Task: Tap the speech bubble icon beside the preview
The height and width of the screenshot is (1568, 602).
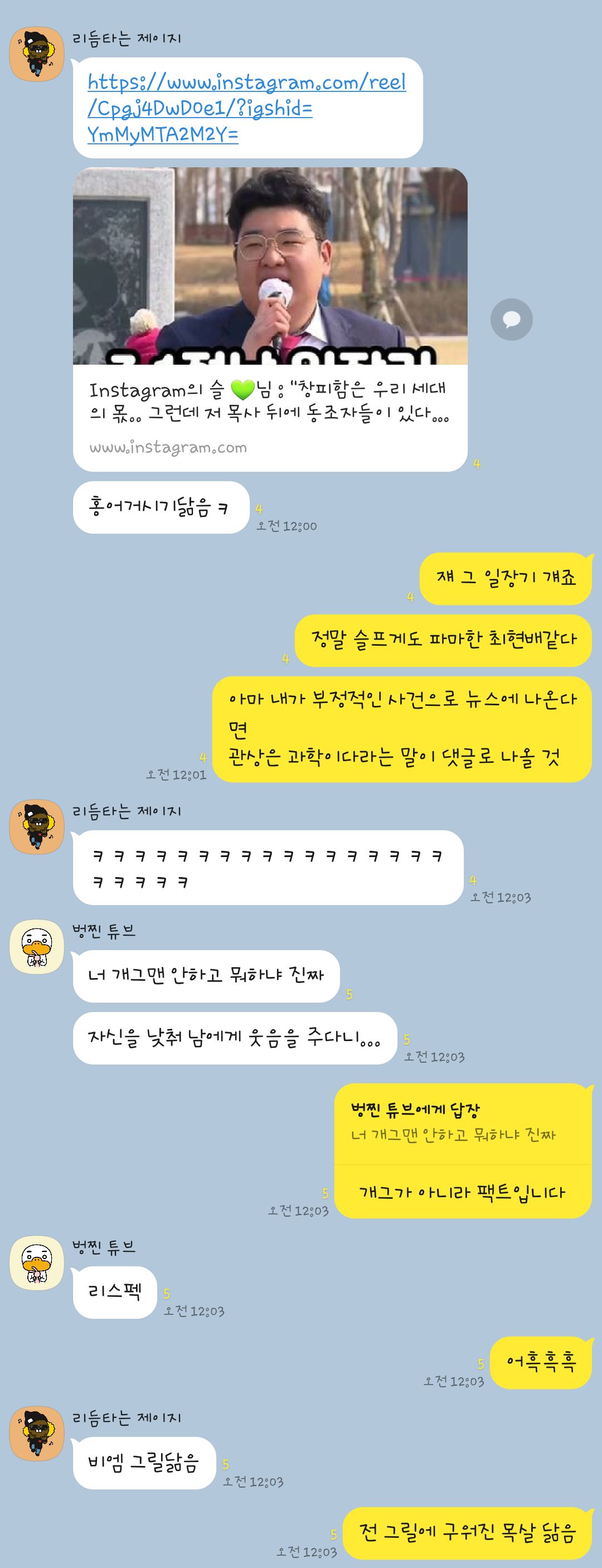Action: tap(511, 319)
